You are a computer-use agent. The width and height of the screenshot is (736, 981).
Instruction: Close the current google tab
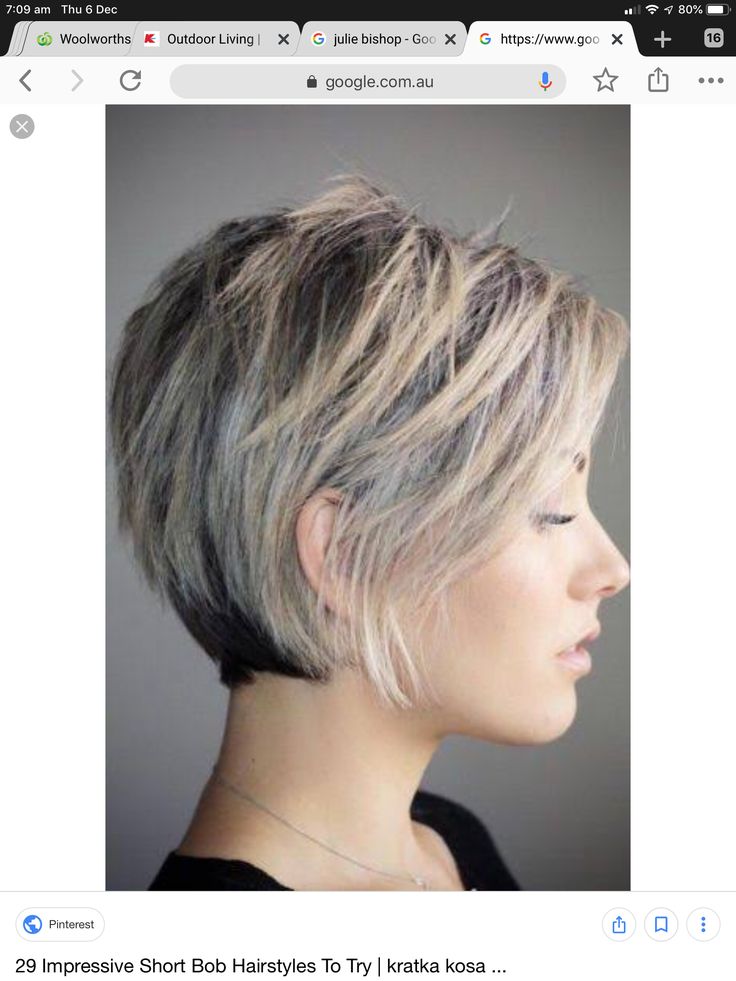pos(617,39)
